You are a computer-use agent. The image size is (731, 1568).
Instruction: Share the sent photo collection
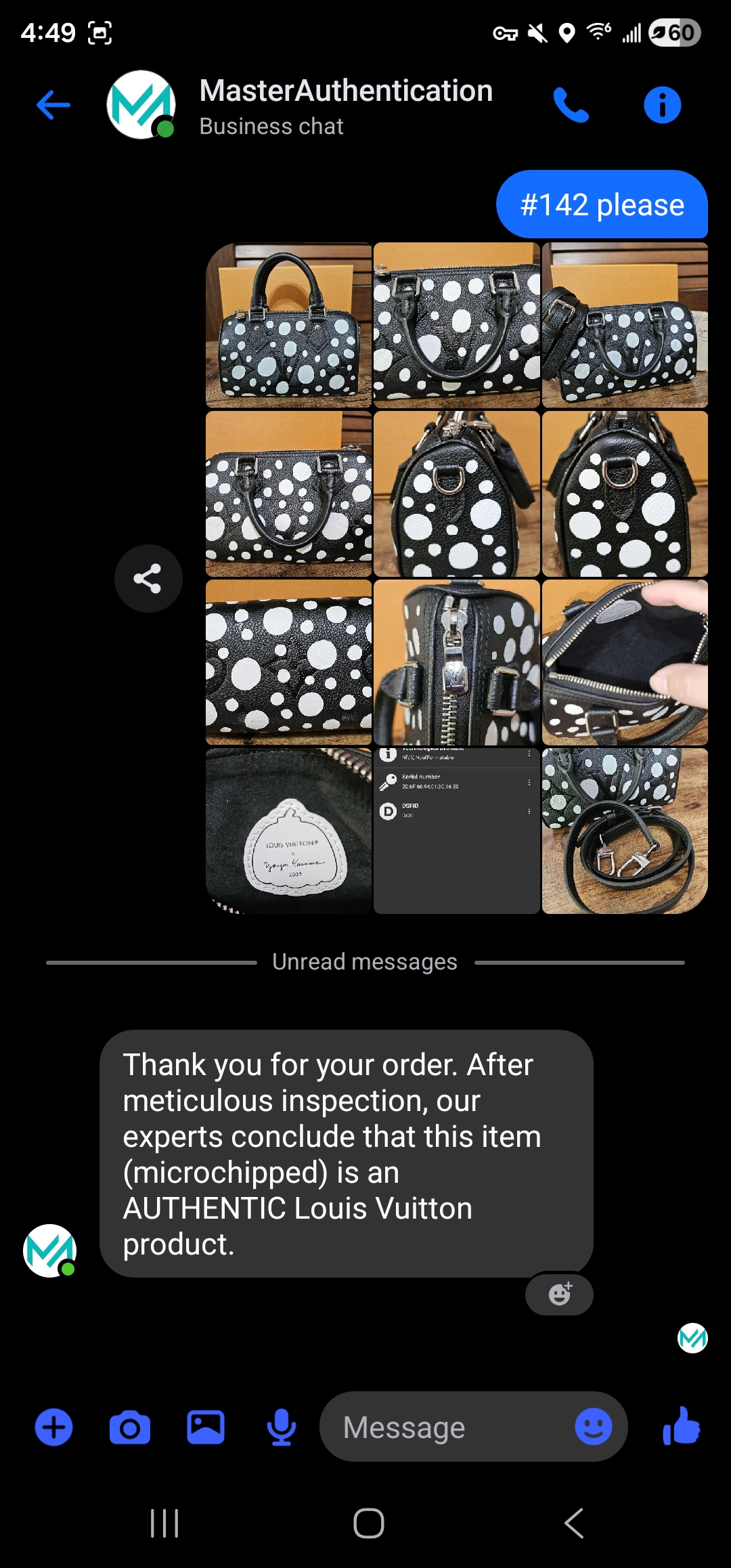click(148, 579)
